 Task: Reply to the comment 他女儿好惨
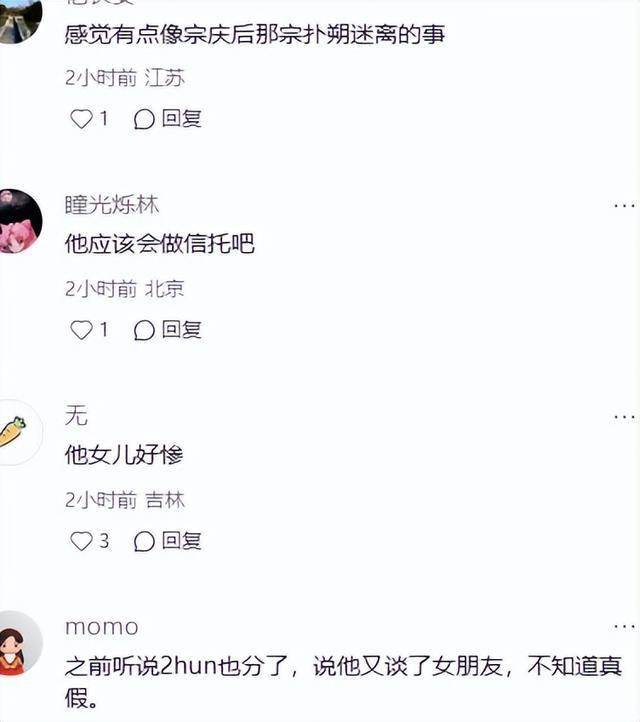168,541
